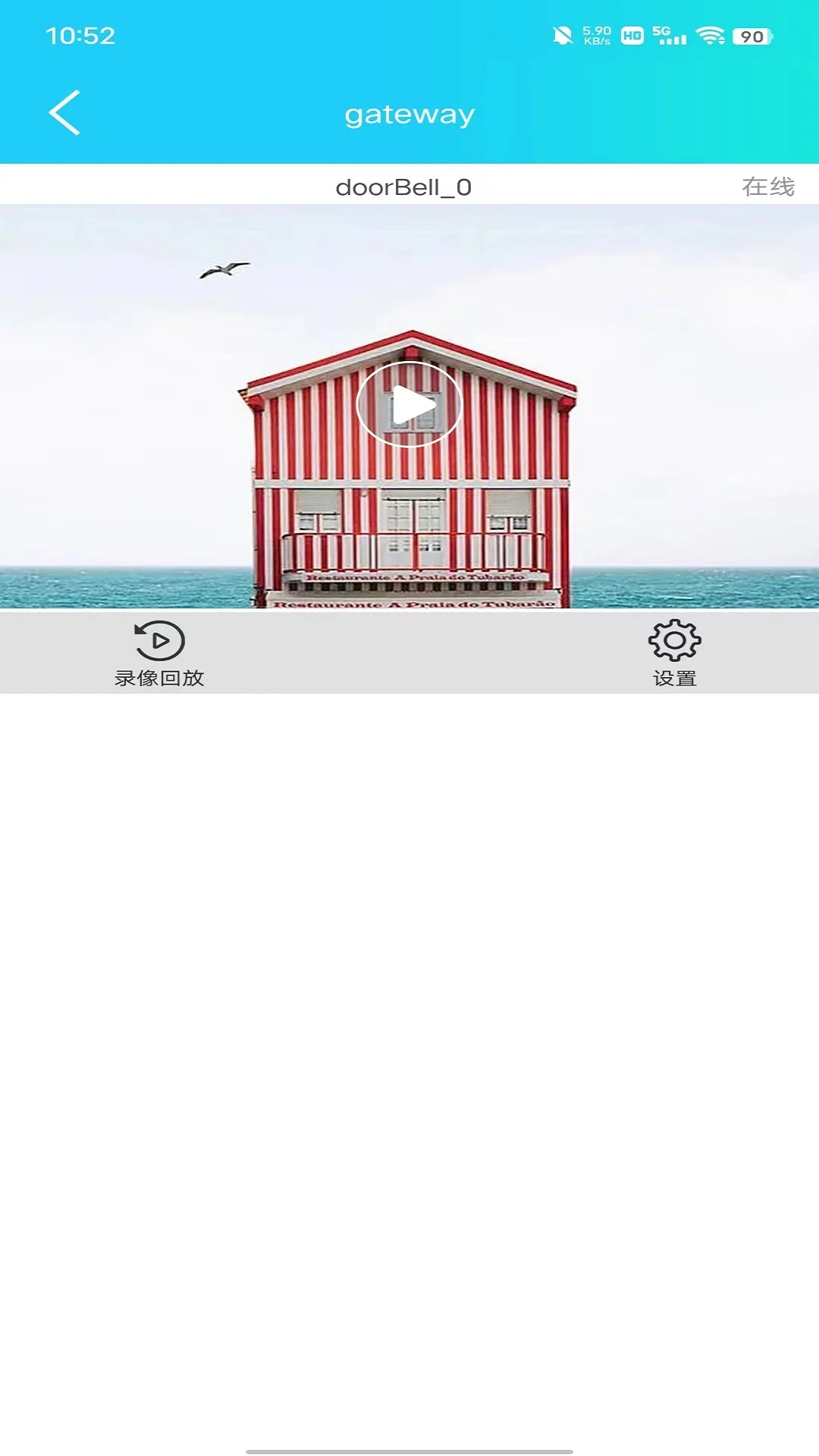Open the 设置 settings gear

pyautogui.click(x=674, y=653)
